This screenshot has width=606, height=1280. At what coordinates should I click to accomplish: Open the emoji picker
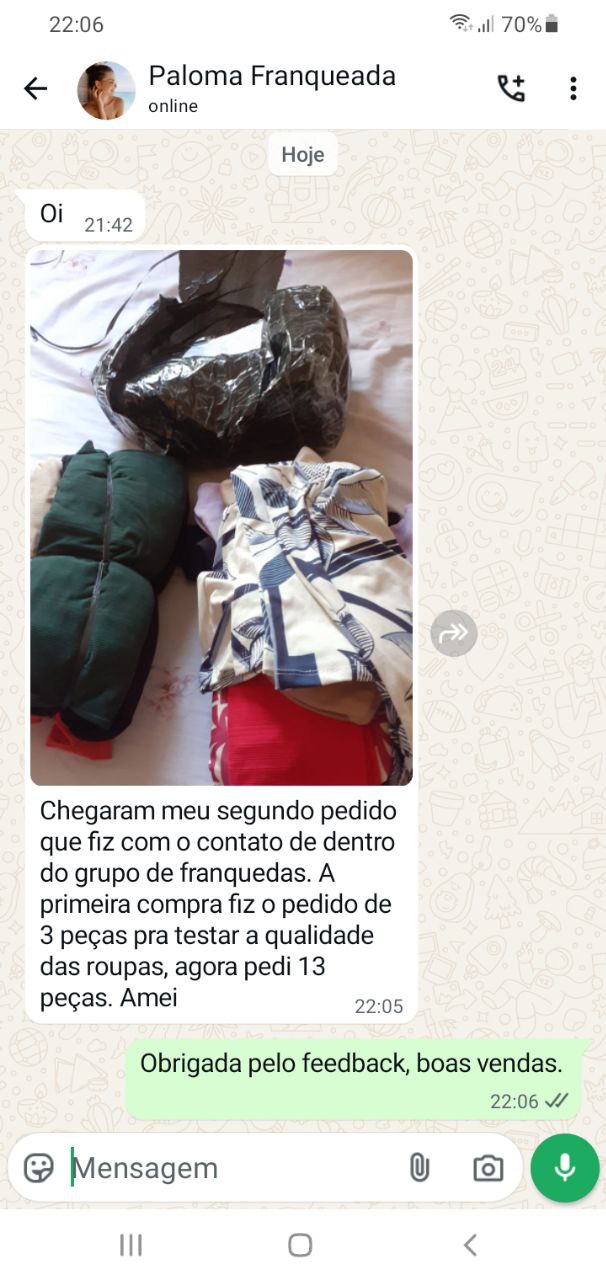[x=39, y=1167]
